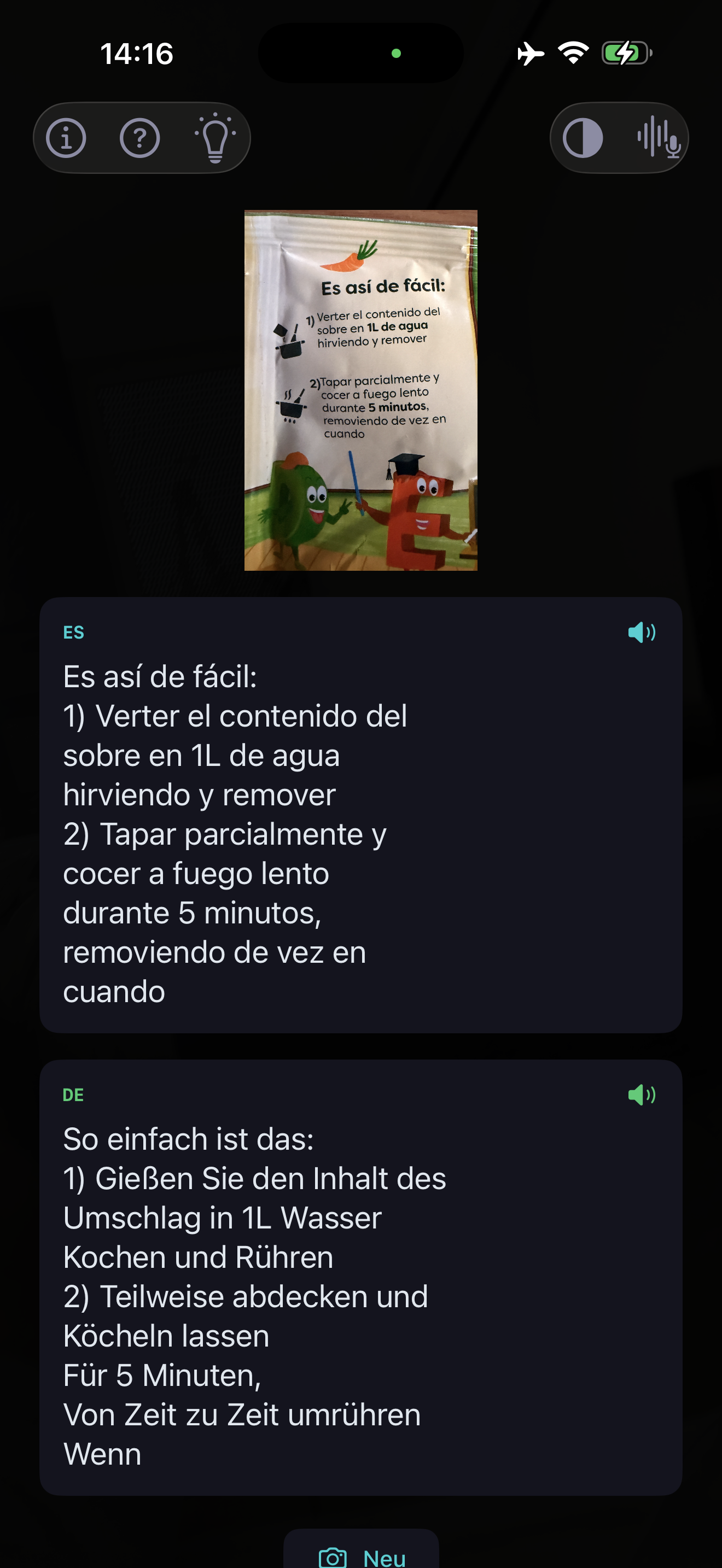
Task: Tap the lightbulb tips icon
Action: click(x=215, y=138)
